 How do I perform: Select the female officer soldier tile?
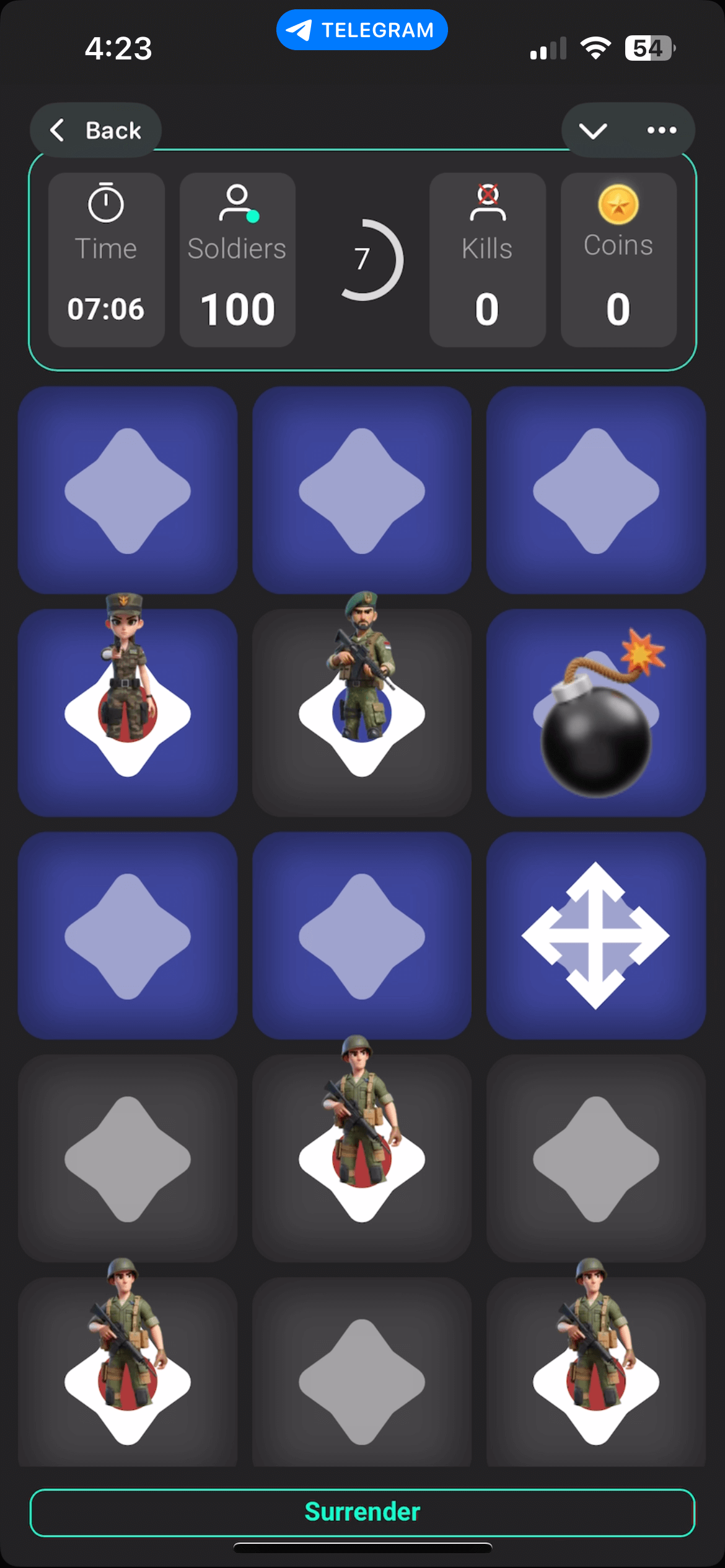128,712
